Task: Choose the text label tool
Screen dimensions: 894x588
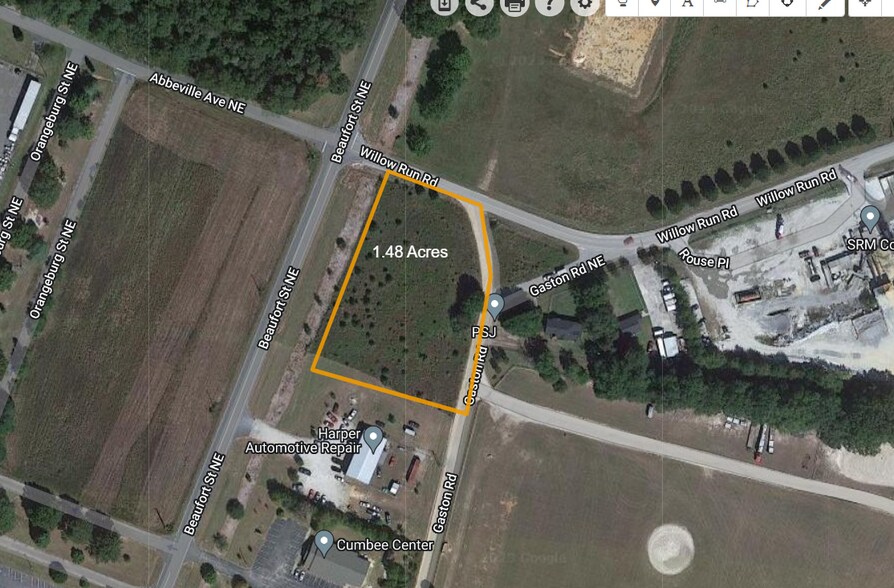Action: point(687,4)
